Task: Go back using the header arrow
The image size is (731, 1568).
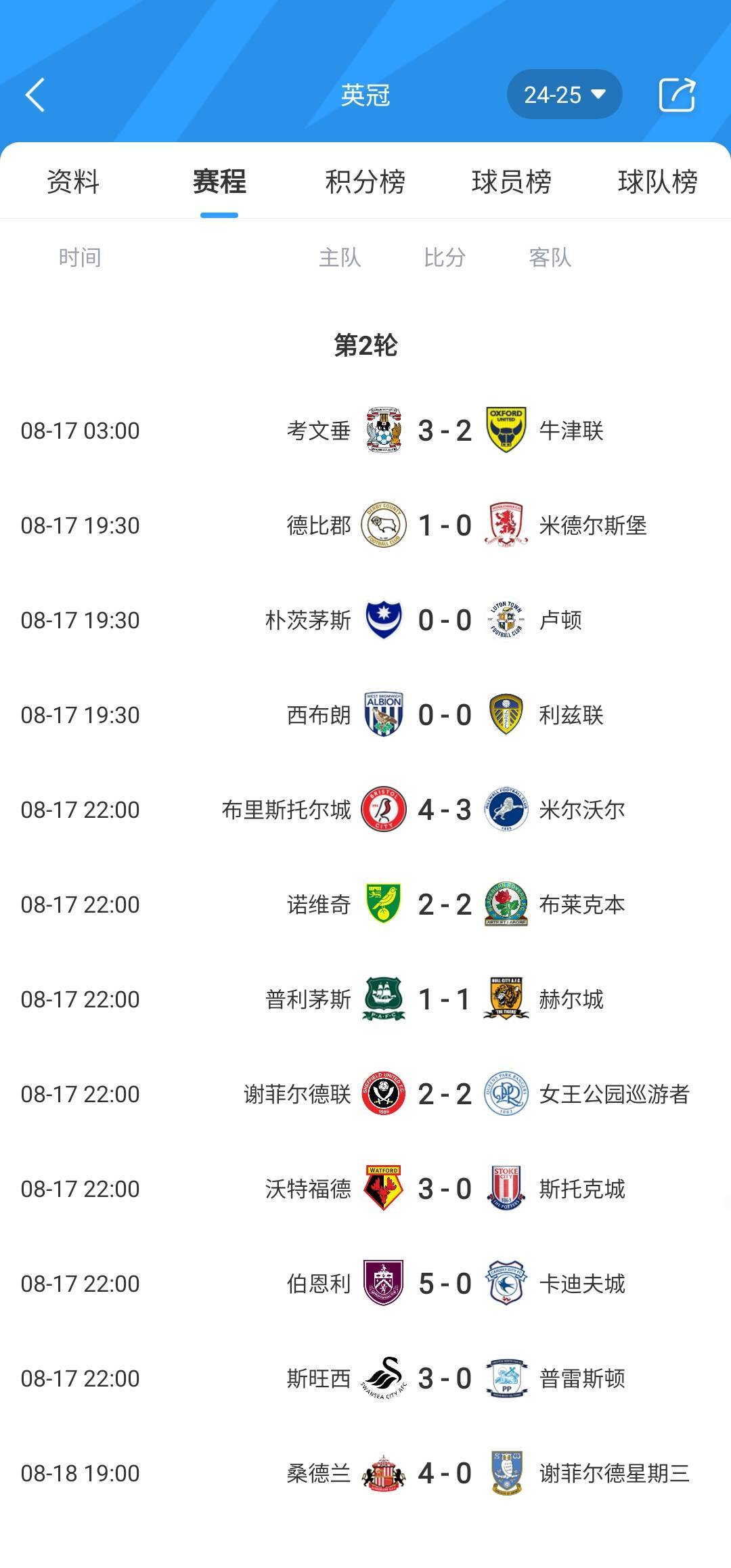Action: point(35,95)
